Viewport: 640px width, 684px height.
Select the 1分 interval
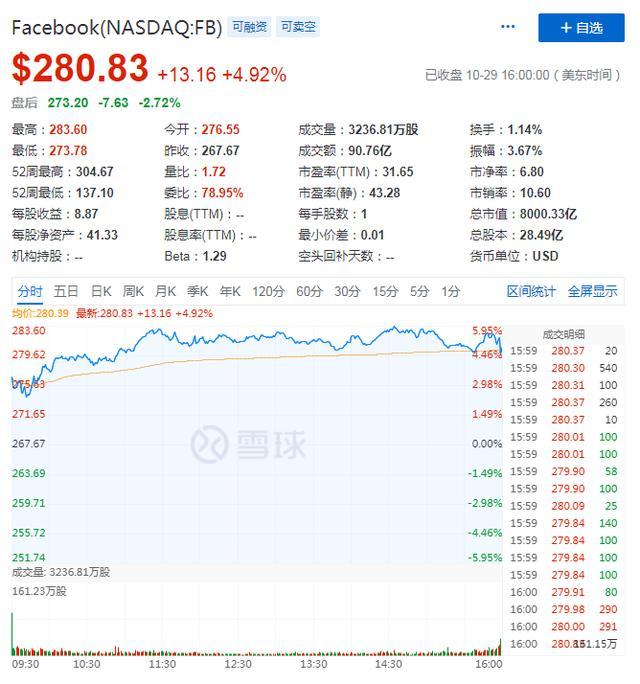(451, 291)
